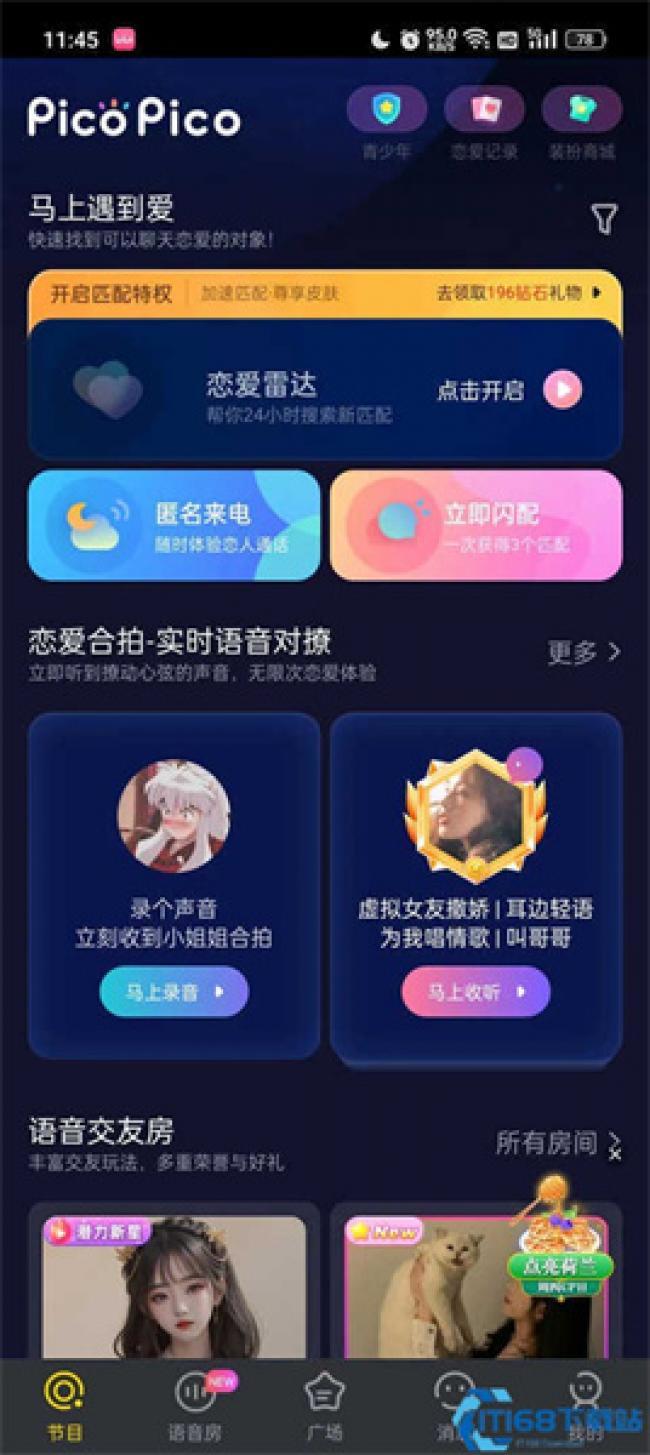The height and width of the screenshot is (1455, 650).
Task: Tap 更多 next to 恋爱合拍
Action: pos(584,652)
